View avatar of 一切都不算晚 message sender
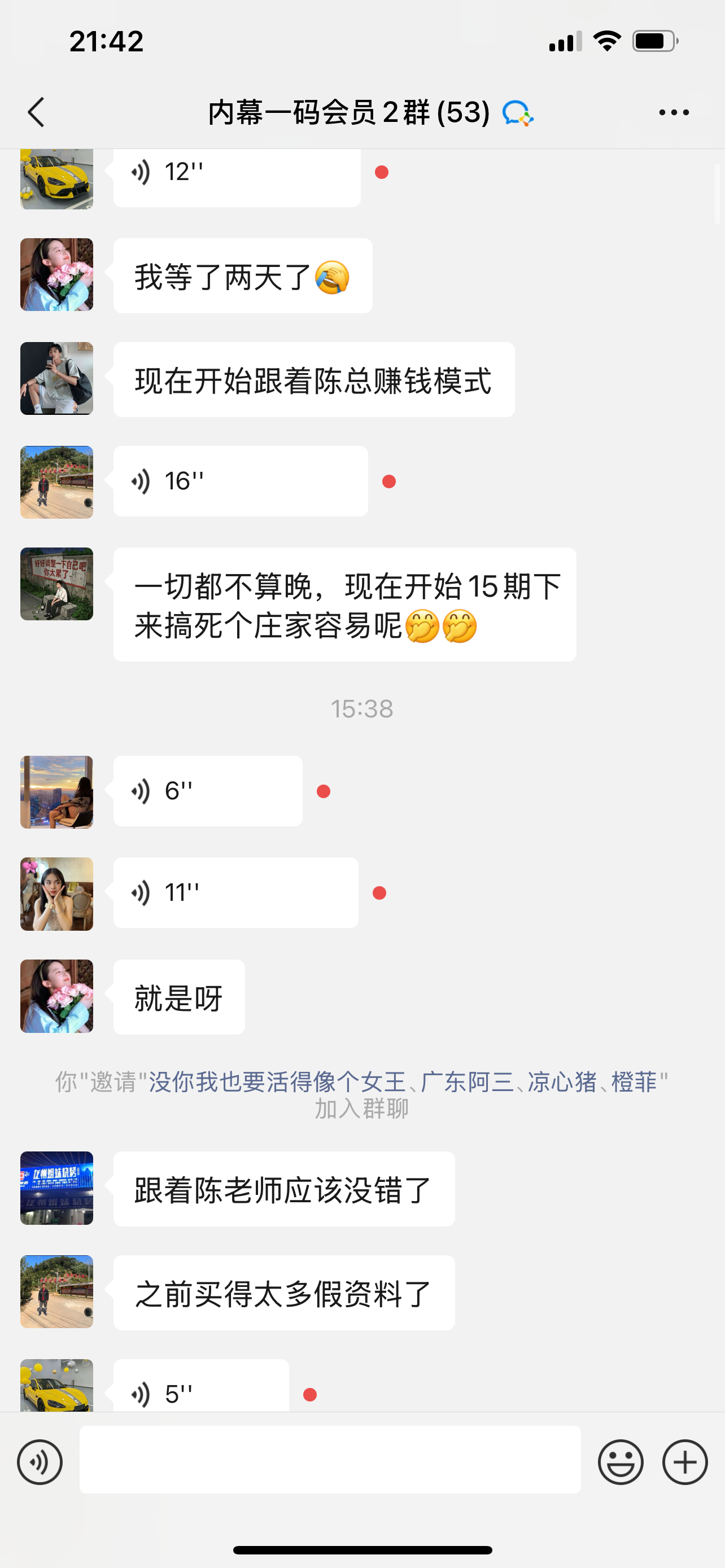725x1568 pixels. coord(56,584)
